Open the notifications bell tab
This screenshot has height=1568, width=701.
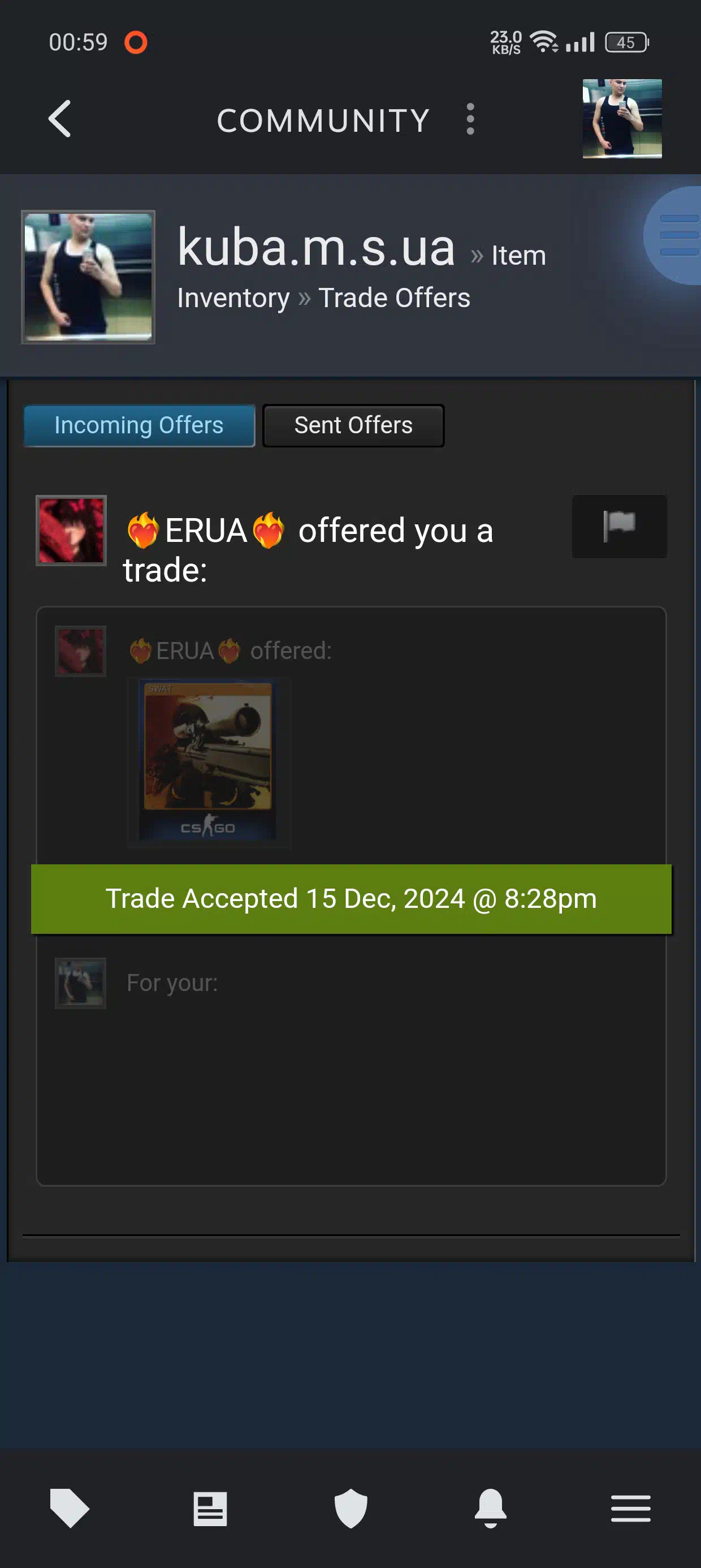pos(491,1507)
